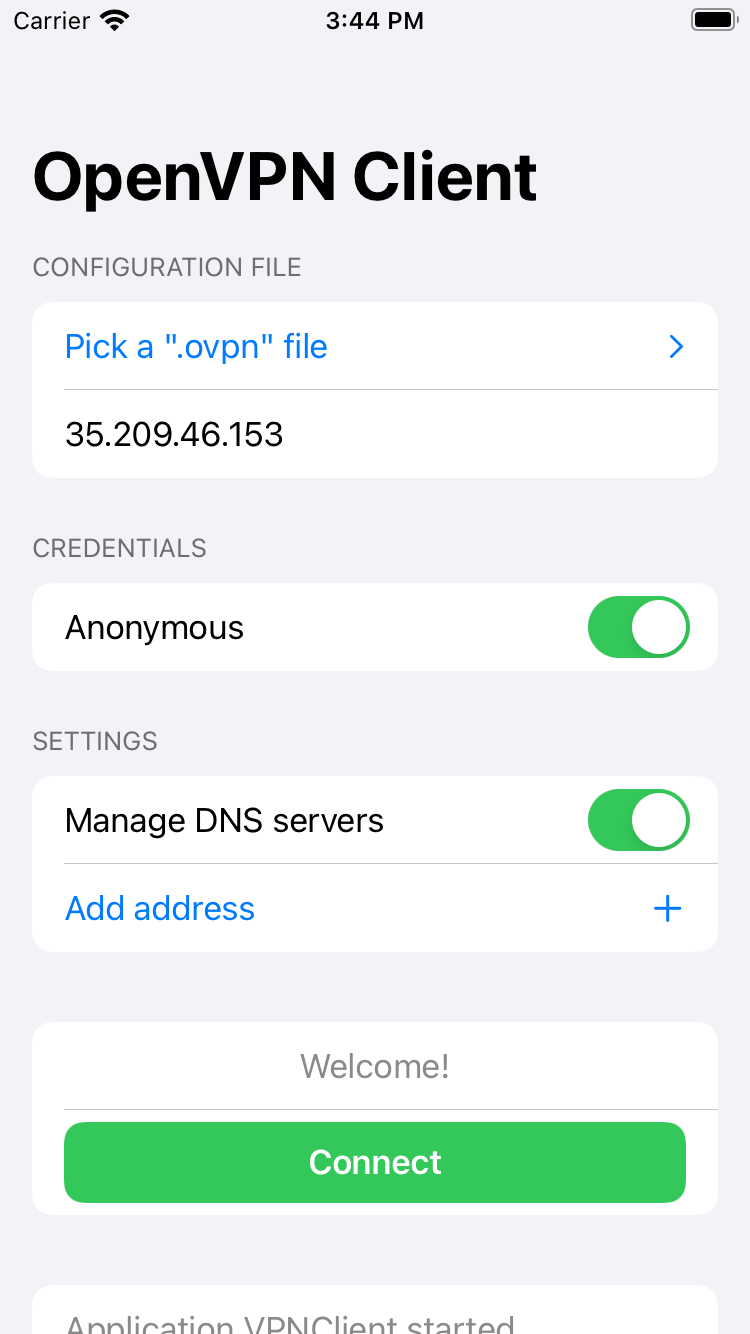The height and width of the screenshot is (1334, 750).
Task: Disable the Manage DNS servers switch
Action: (x=639, y=820)
